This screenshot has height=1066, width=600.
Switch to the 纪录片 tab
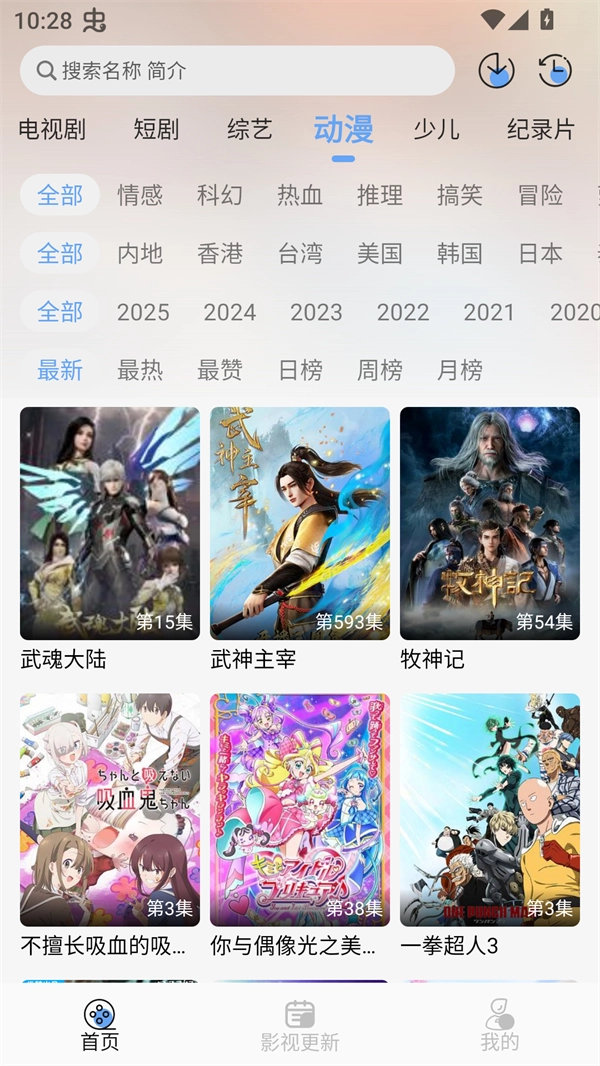tap(541, 129)
